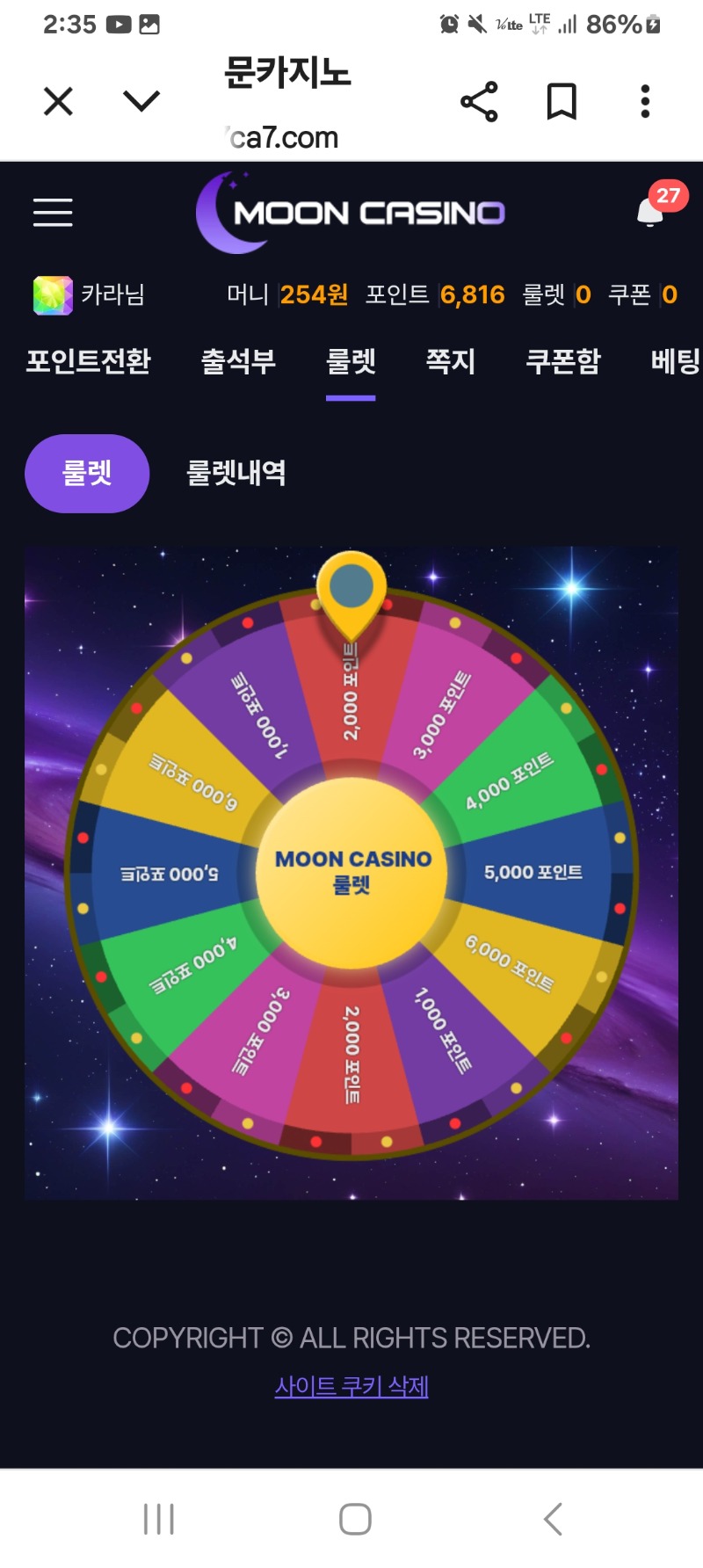Switch to the 쿠폰함 tab
This screenshot has height=1568, width=703.
tap(562, 361)
